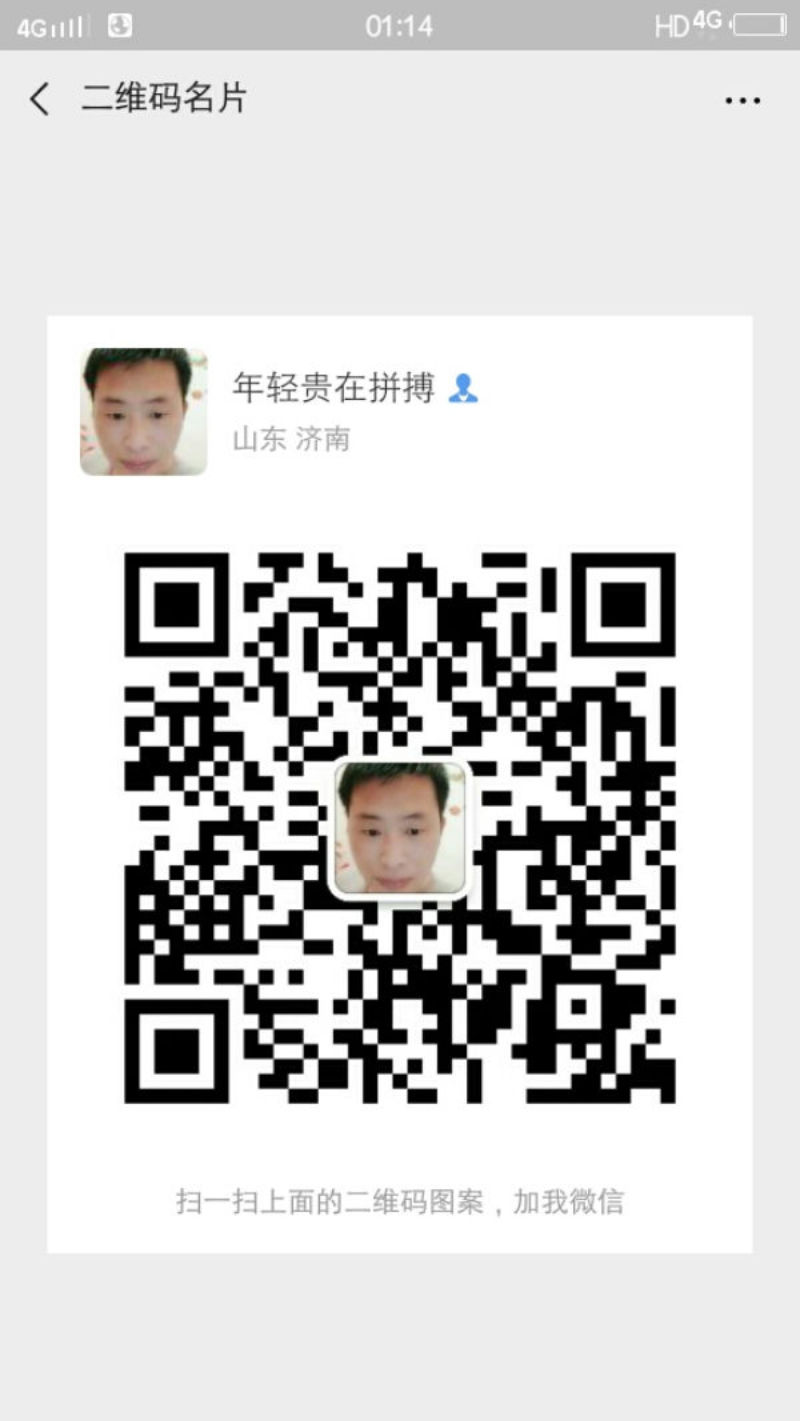Go back from the 二维码名片 page
The width and height of the screenshot is (800, 1421).
tap(40, 99)
